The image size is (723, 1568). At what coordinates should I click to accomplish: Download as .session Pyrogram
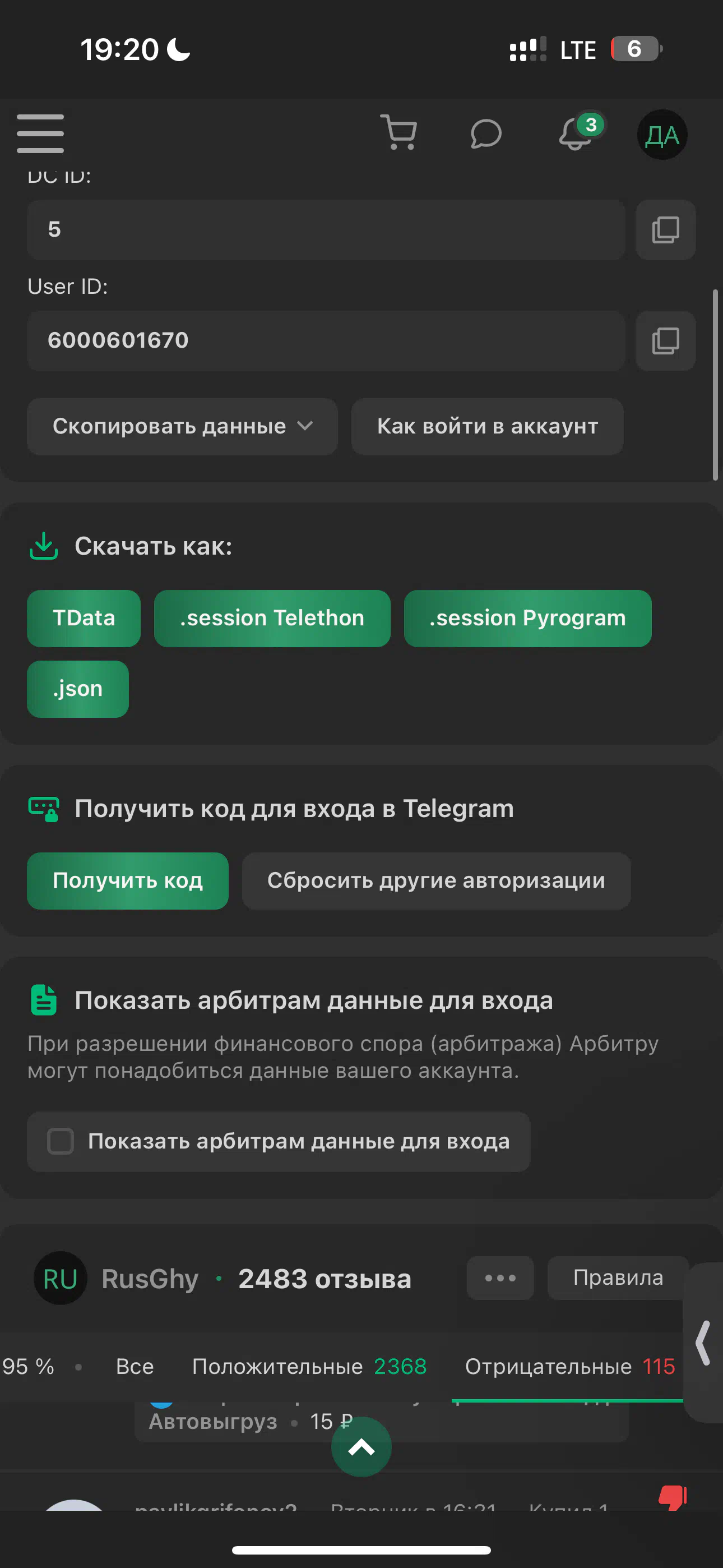tap(527, 618)
